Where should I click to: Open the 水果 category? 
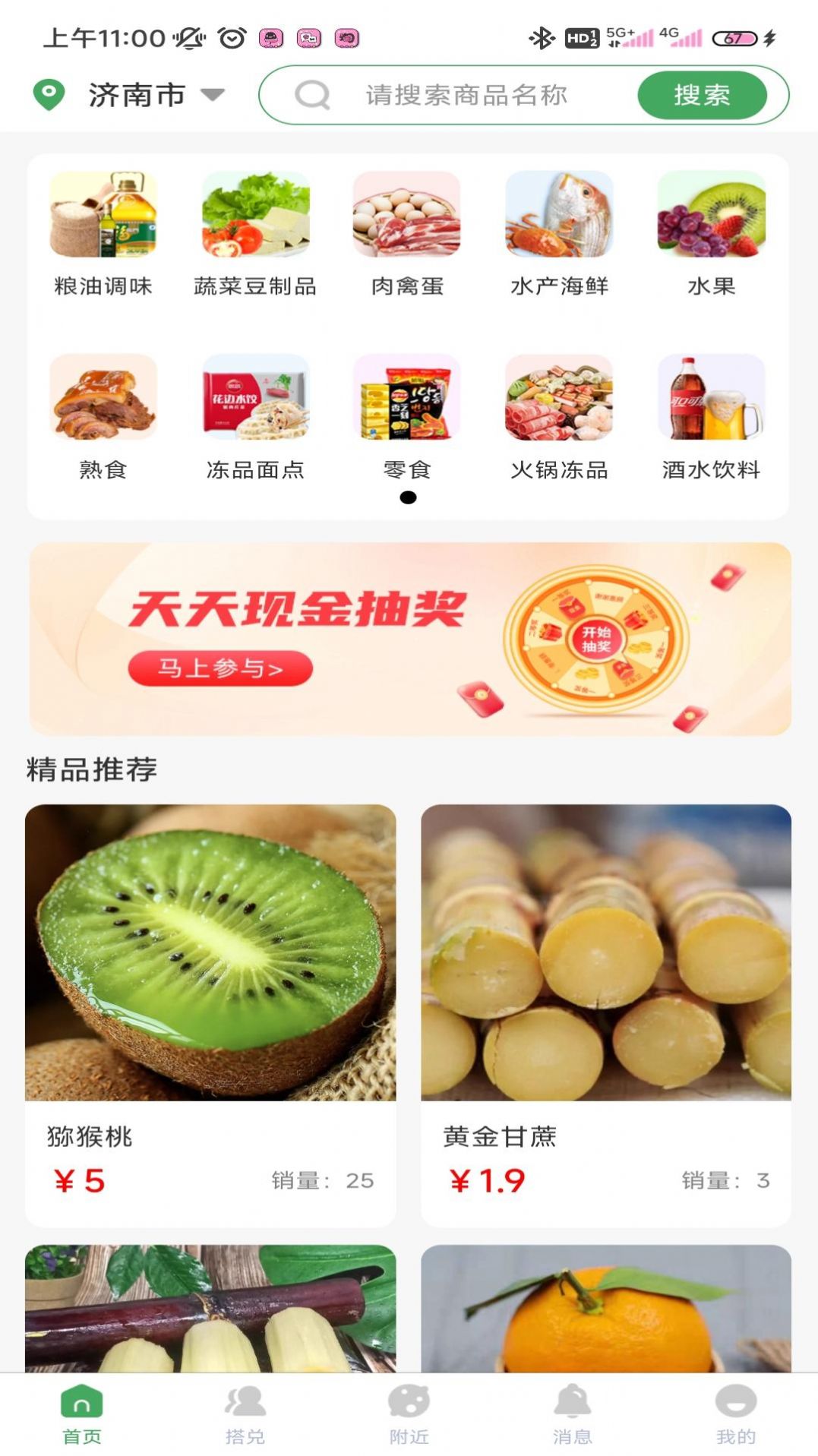coord(712,232)
